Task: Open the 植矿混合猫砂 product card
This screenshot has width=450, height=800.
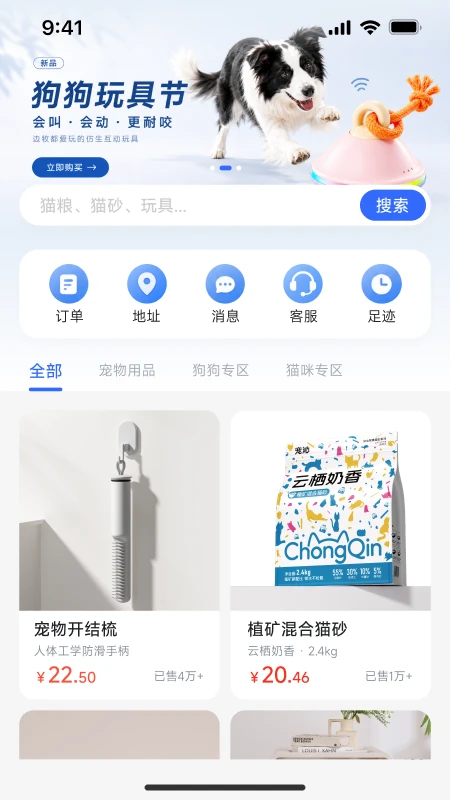Action: coord(331,555)
